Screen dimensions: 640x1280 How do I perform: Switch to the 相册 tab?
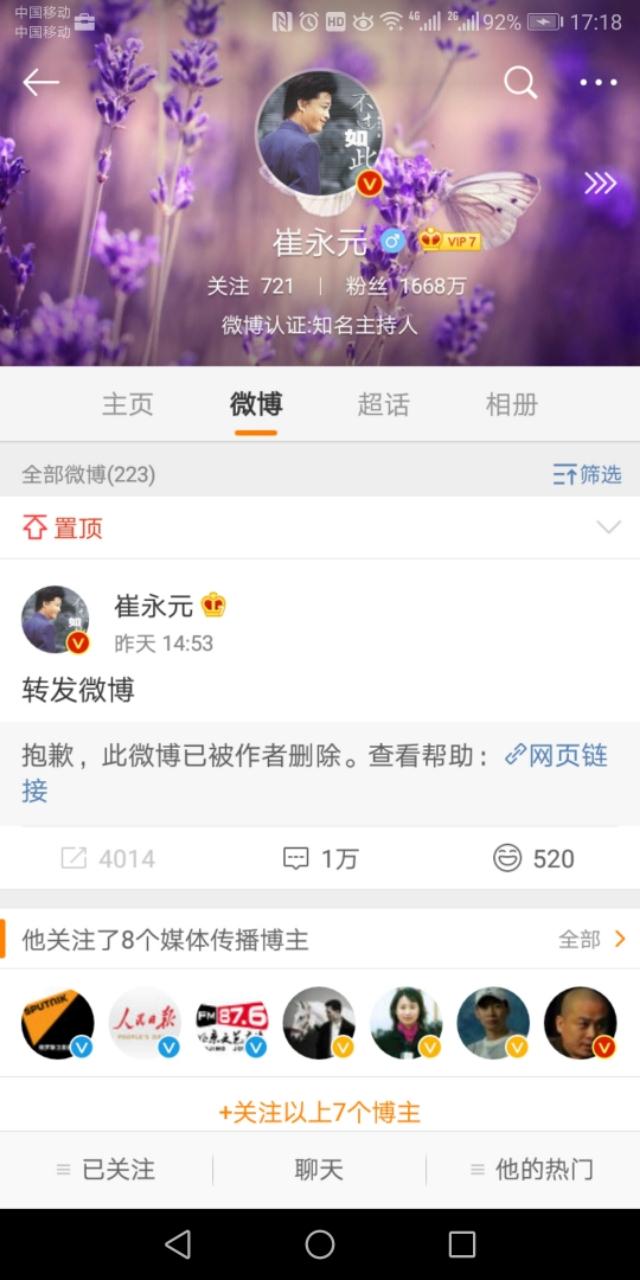[x=512, y=405]
